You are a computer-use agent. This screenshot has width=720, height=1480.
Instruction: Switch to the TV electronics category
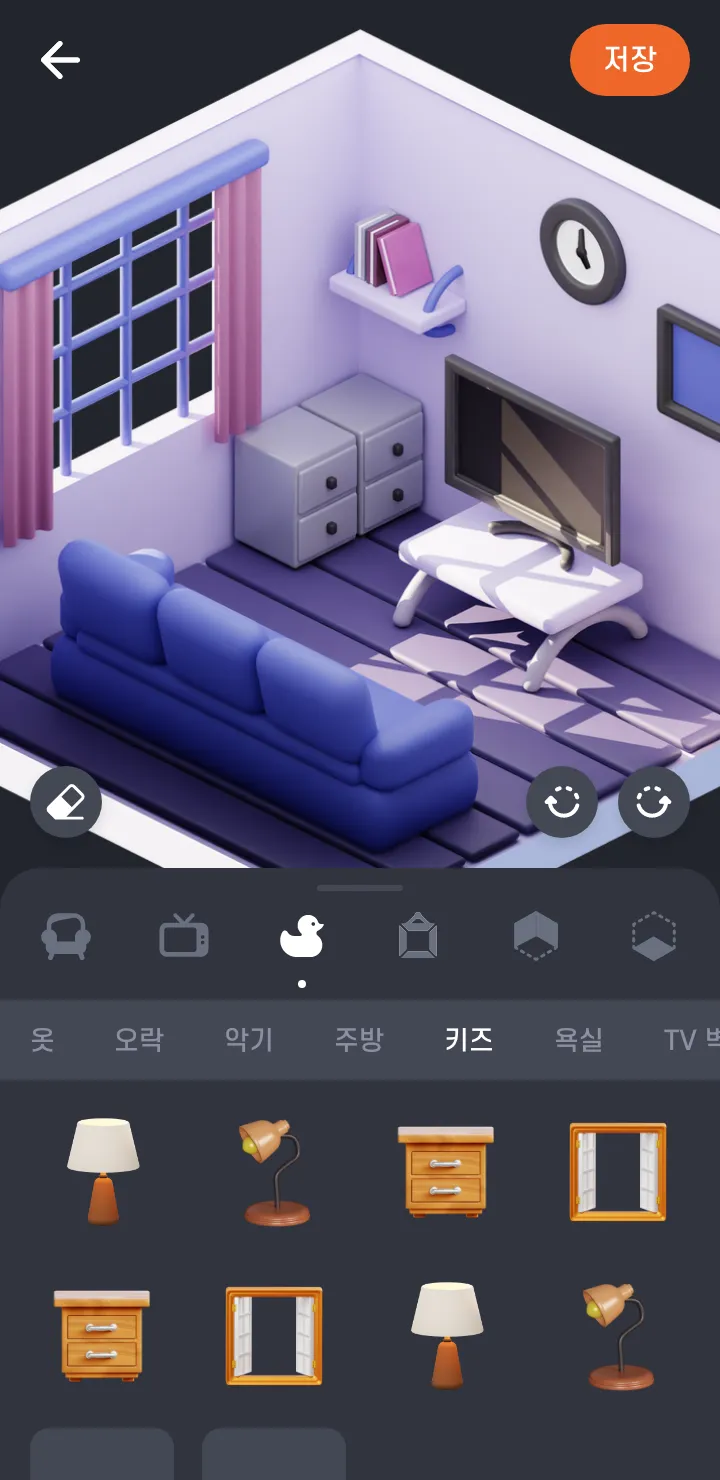[x=184, y=938]
